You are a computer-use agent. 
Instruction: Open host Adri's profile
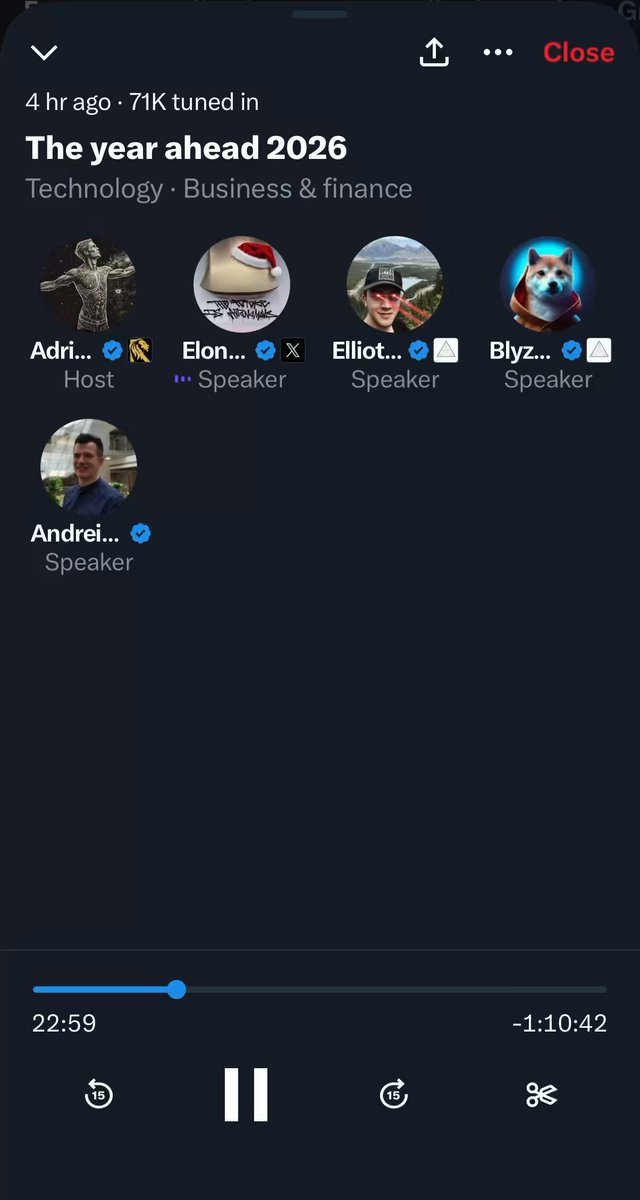(88, 285)
